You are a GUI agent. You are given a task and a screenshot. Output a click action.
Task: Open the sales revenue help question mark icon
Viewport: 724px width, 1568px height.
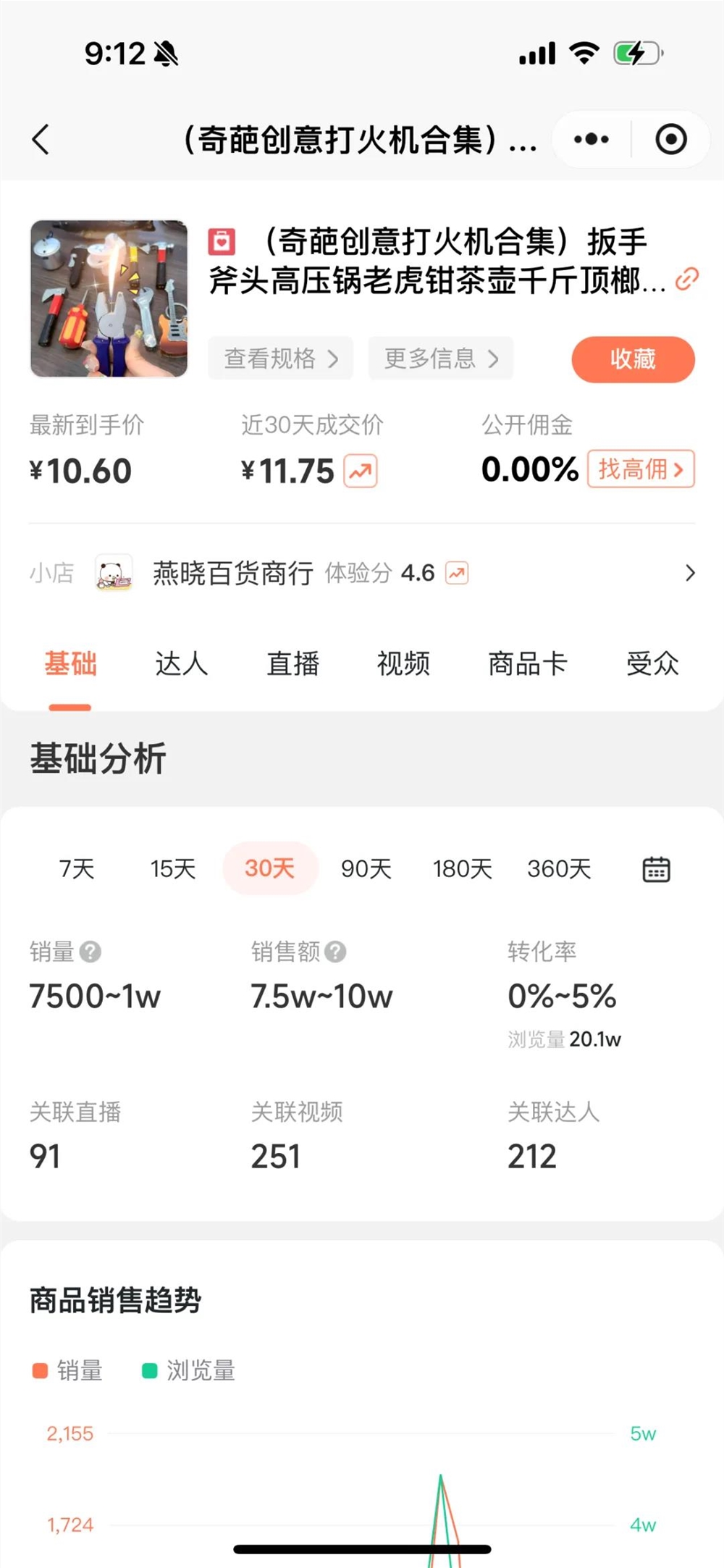(x=334, y=952)
